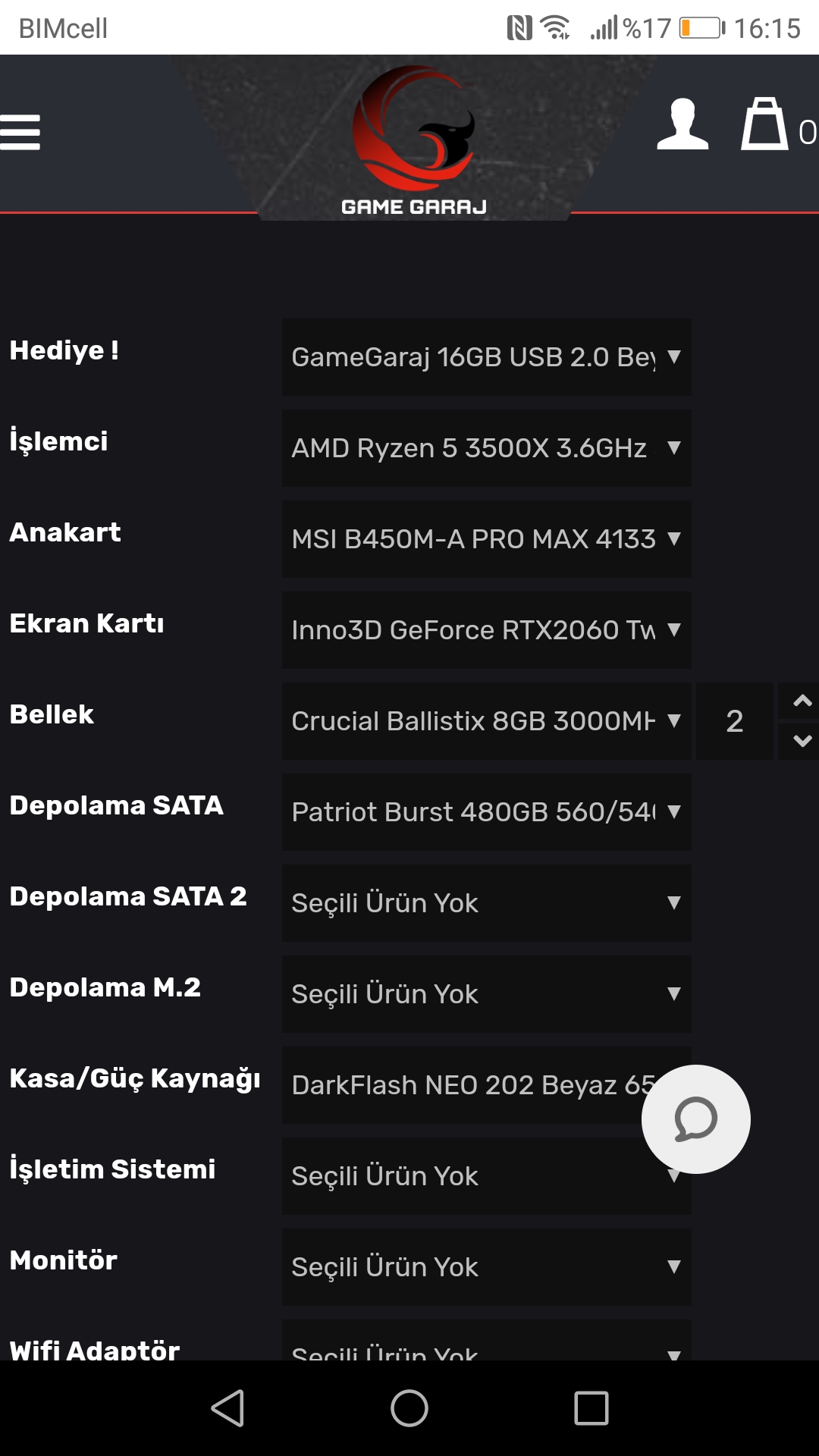This screenshot has height=1456, width=819.
Task: Open the İşletim Sistemi dropdown
Action: click(x=486, y=1176)
